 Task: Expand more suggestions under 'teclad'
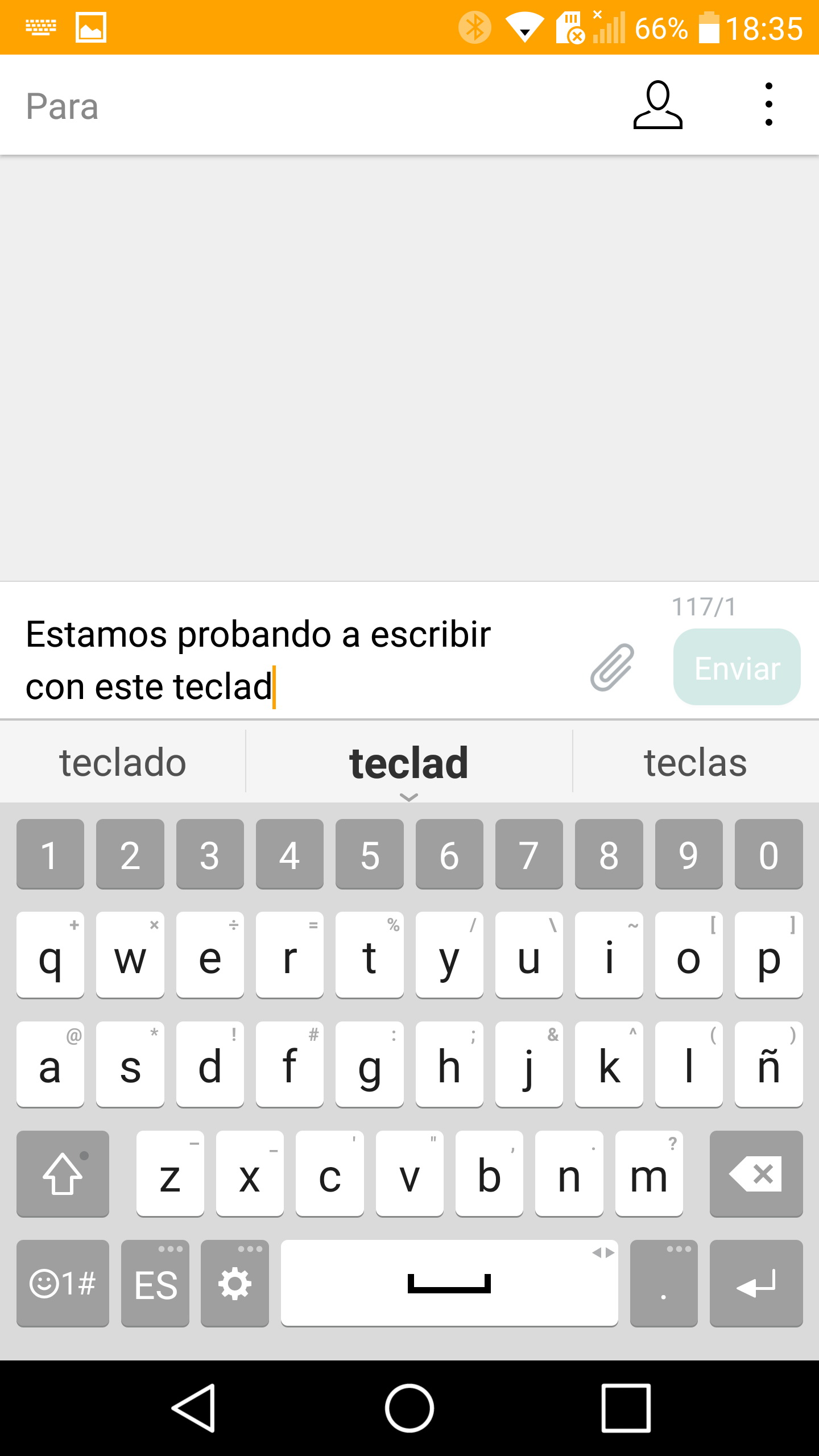click(x=409, y=797)
